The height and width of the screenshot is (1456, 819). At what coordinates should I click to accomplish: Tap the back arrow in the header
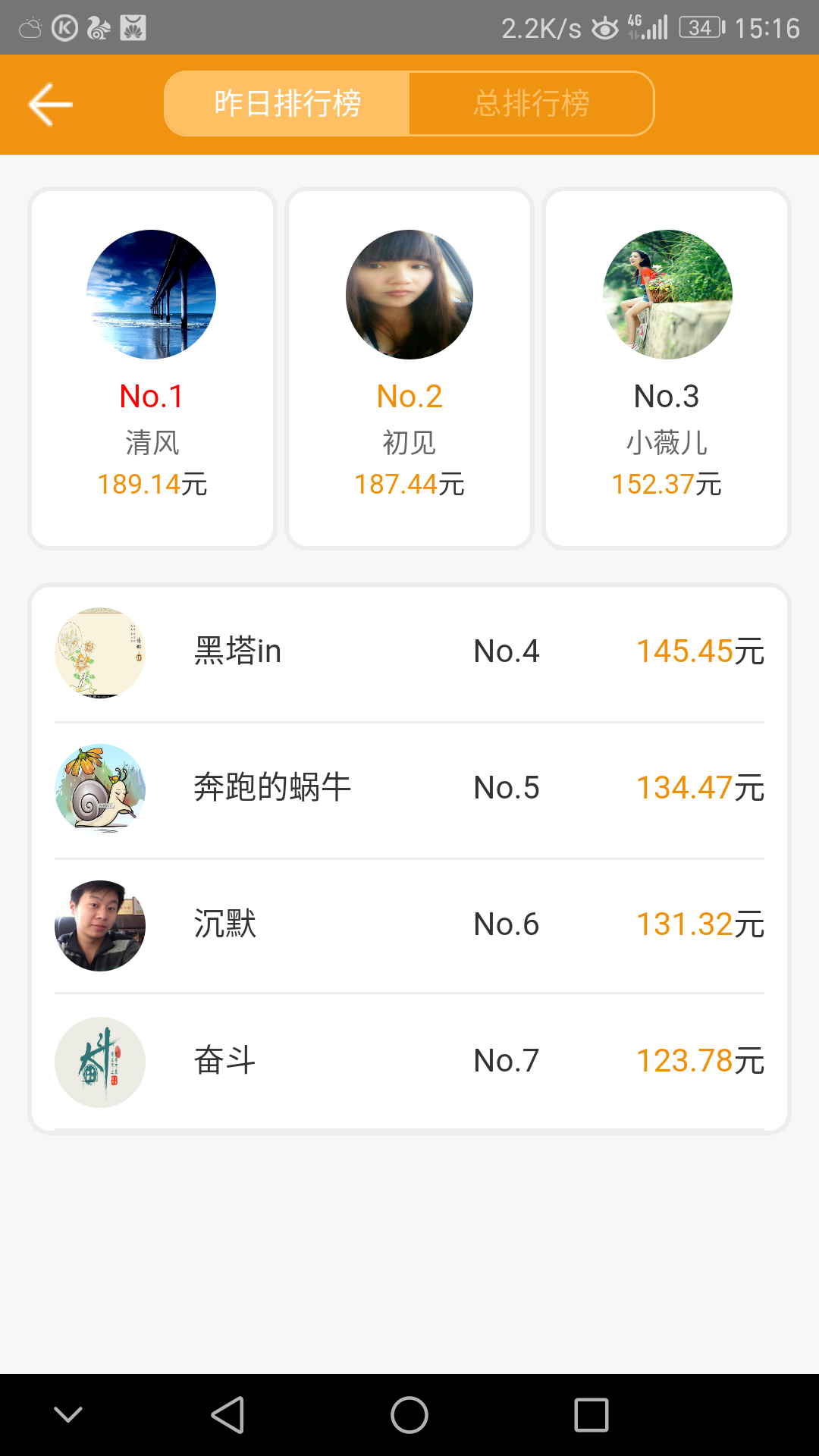pos(50,104)
